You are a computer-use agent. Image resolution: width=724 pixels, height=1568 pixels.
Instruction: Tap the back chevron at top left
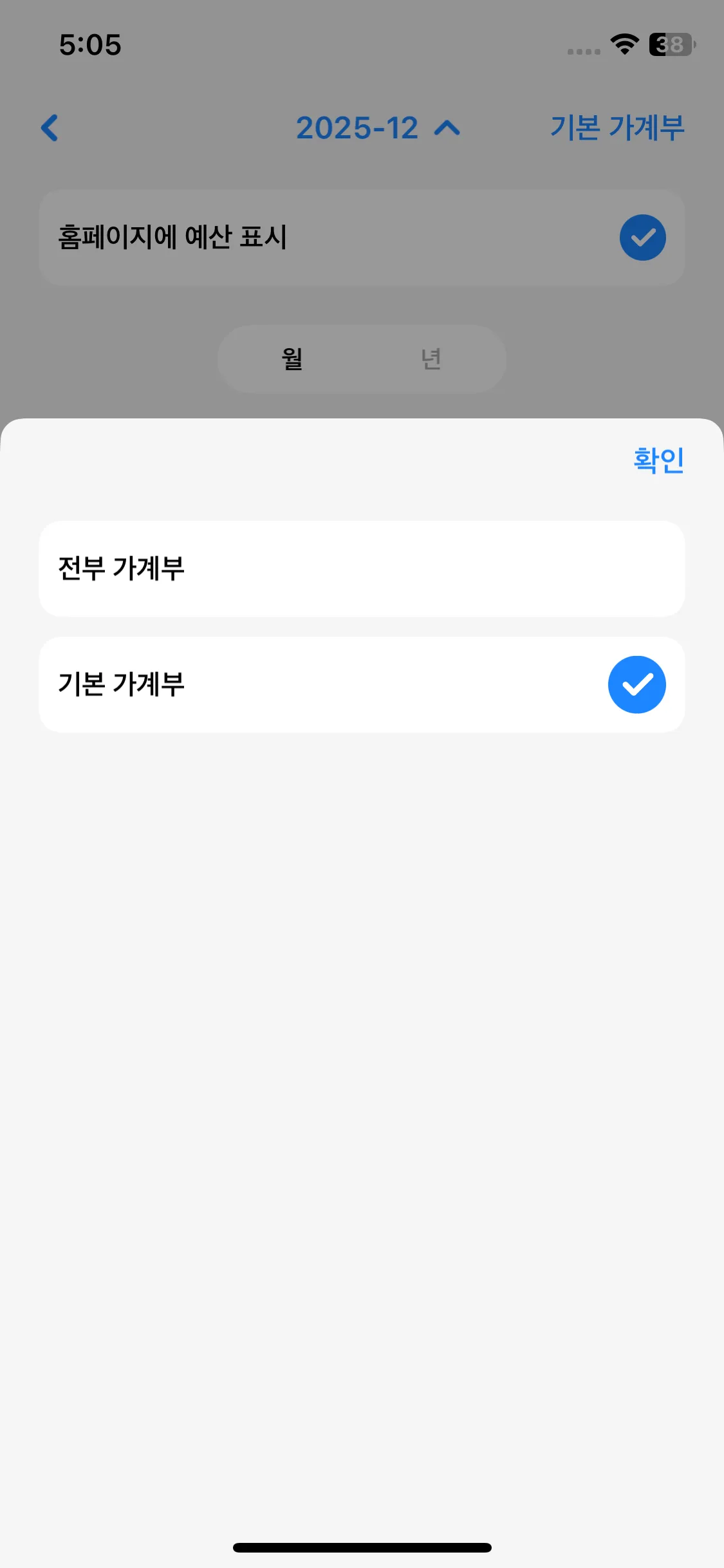[x=50, y=128]
